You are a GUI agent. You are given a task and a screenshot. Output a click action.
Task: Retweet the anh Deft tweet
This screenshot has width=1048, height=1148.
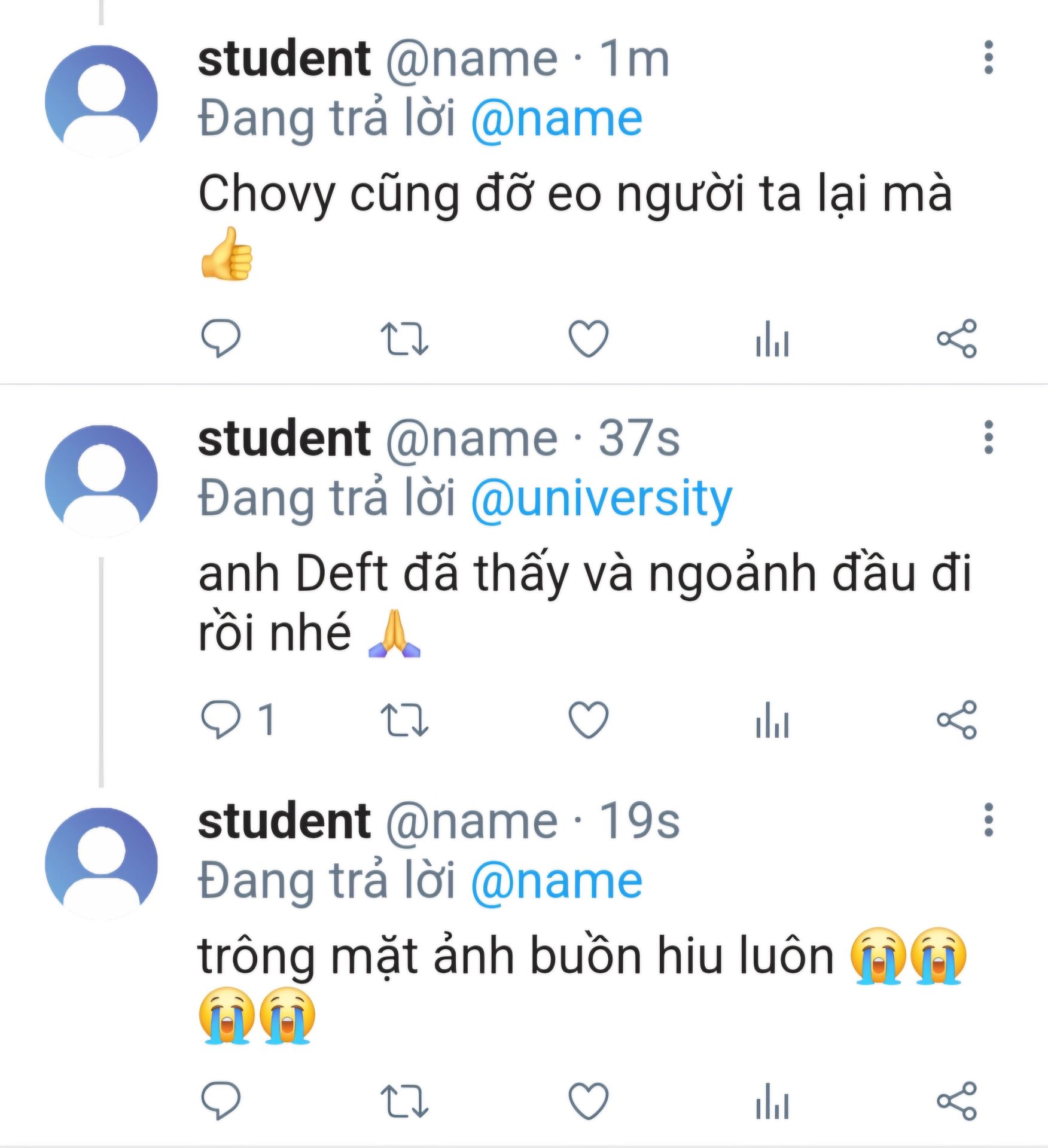click(405, 719)
